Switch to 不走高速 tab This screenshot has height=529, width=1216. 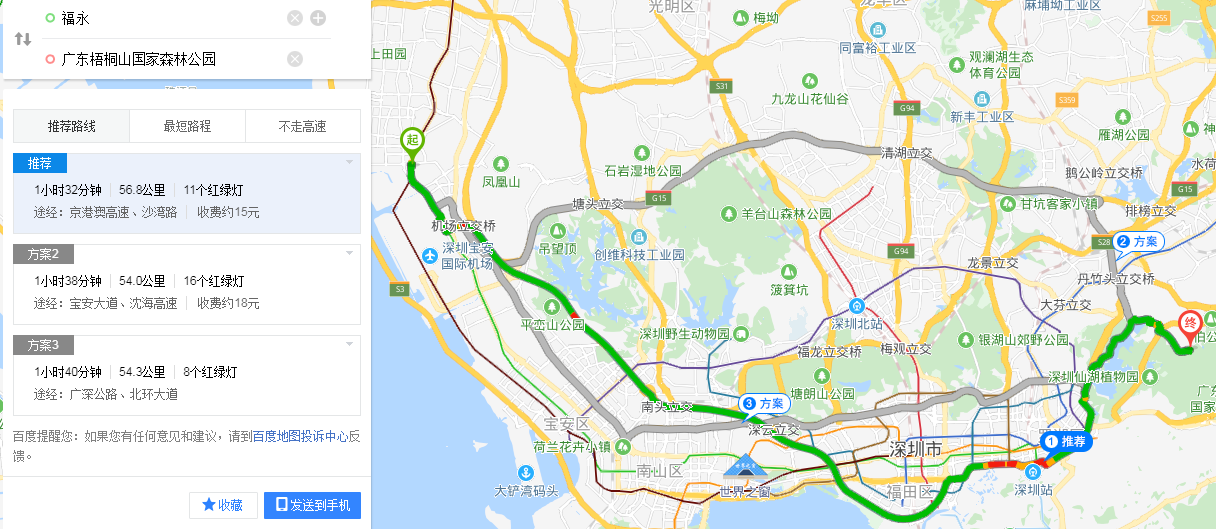click(302, 126)
